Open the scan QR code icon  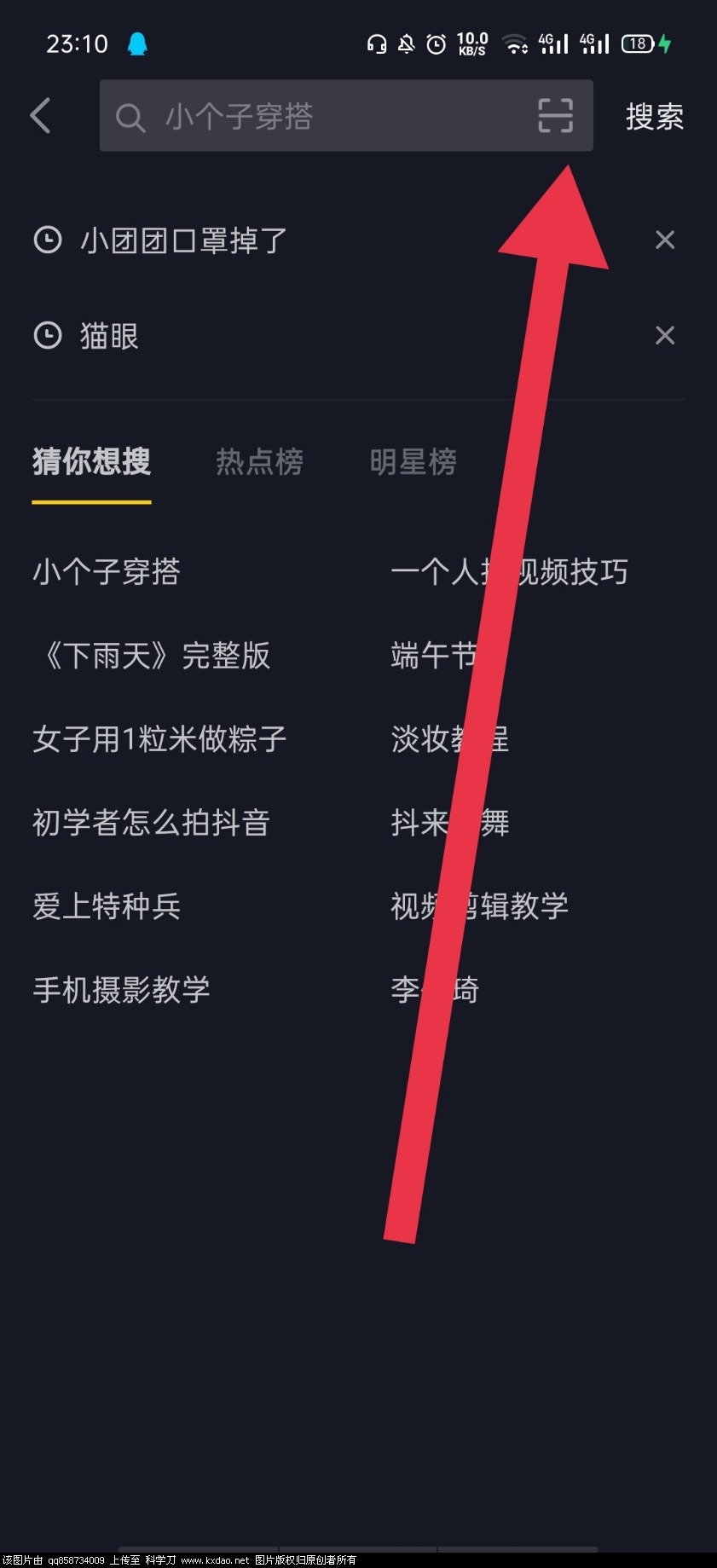[x=555, y=115]
